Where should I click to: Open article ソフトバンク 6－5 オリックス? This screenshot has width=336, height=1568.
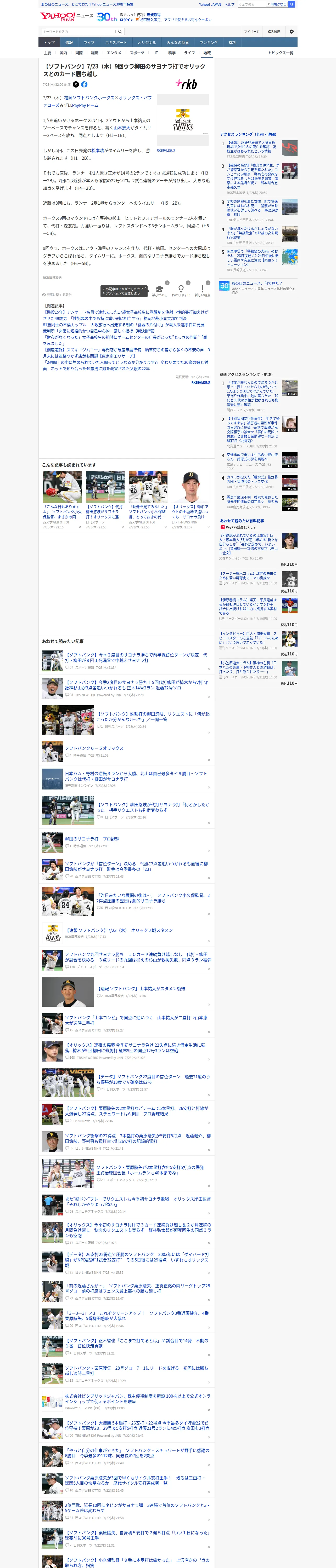94,748
